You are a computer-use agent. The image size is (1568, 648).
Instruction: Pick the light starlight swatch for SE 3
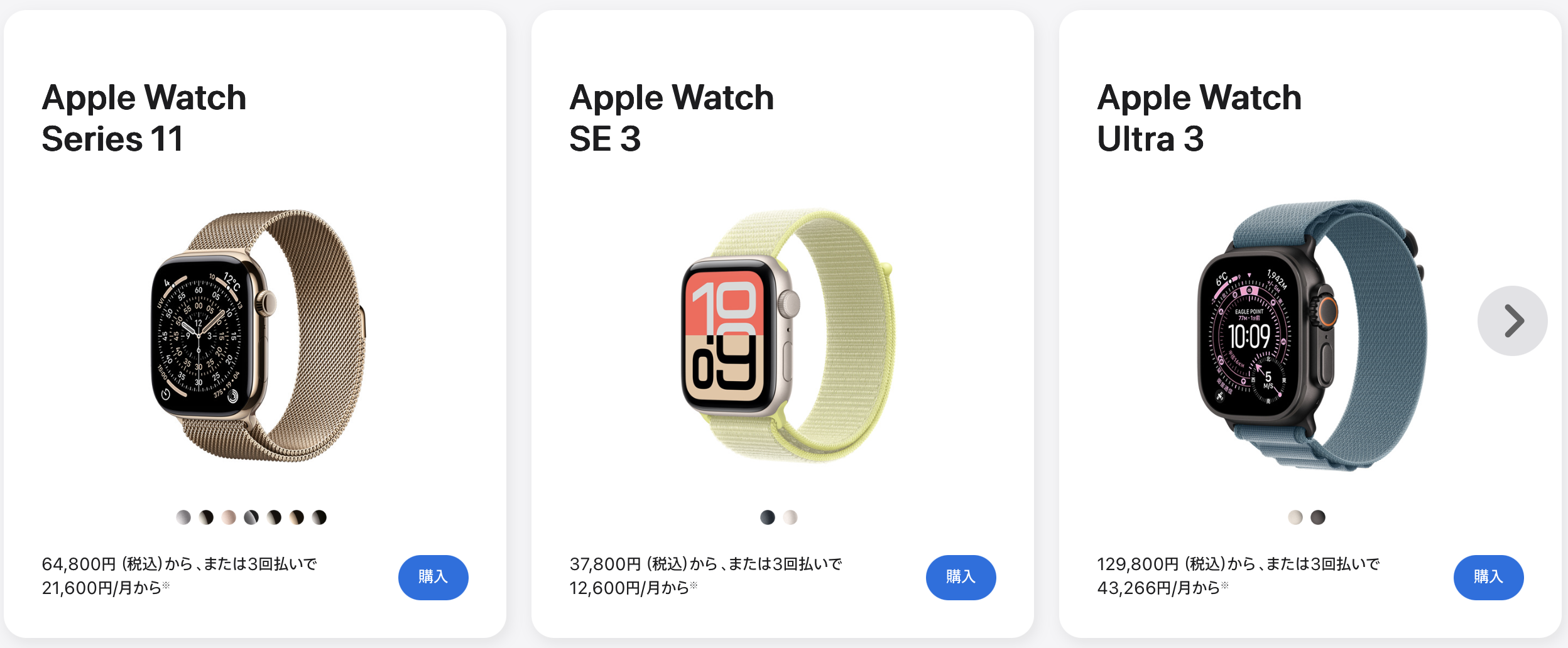790,517
